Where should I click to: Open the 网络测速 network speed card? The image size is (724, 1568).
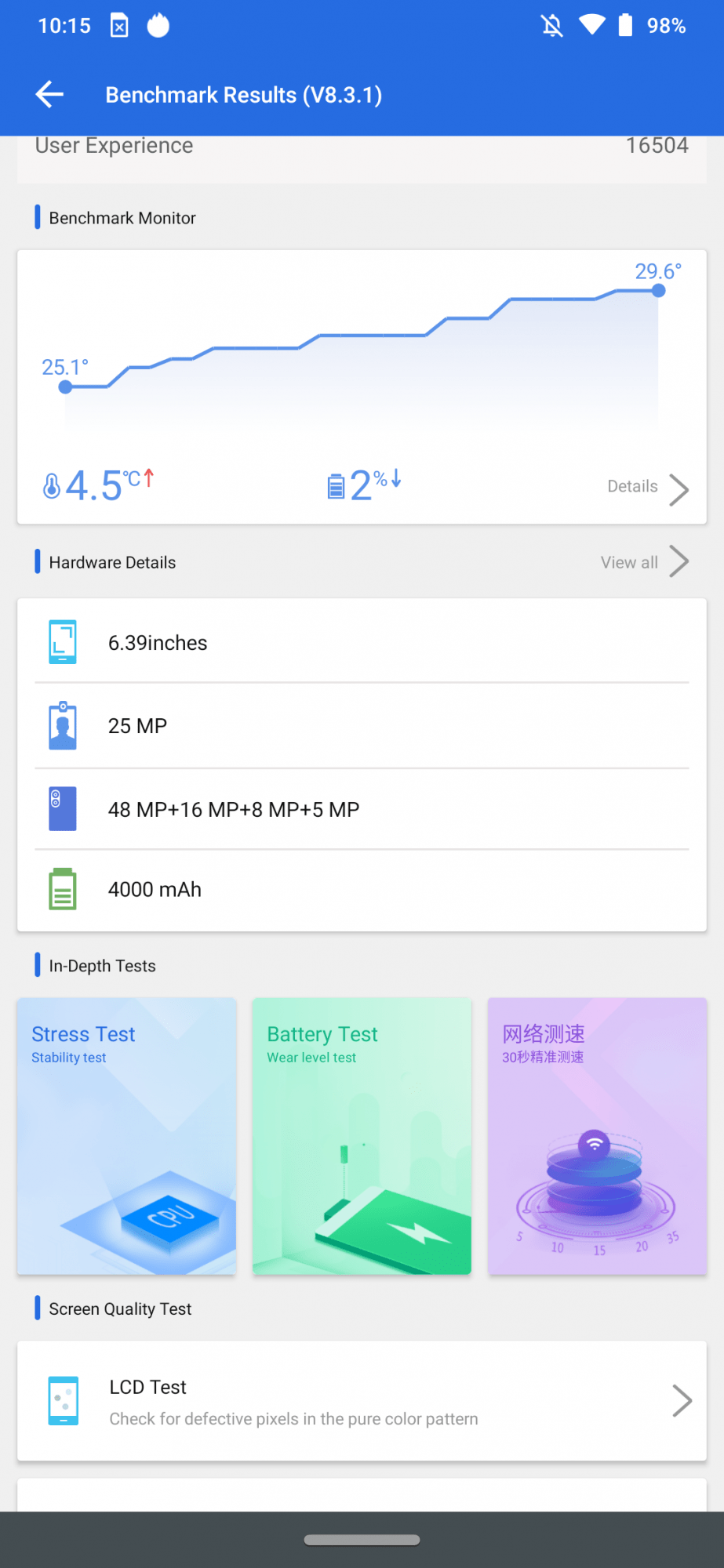[x=597, y=1135]
